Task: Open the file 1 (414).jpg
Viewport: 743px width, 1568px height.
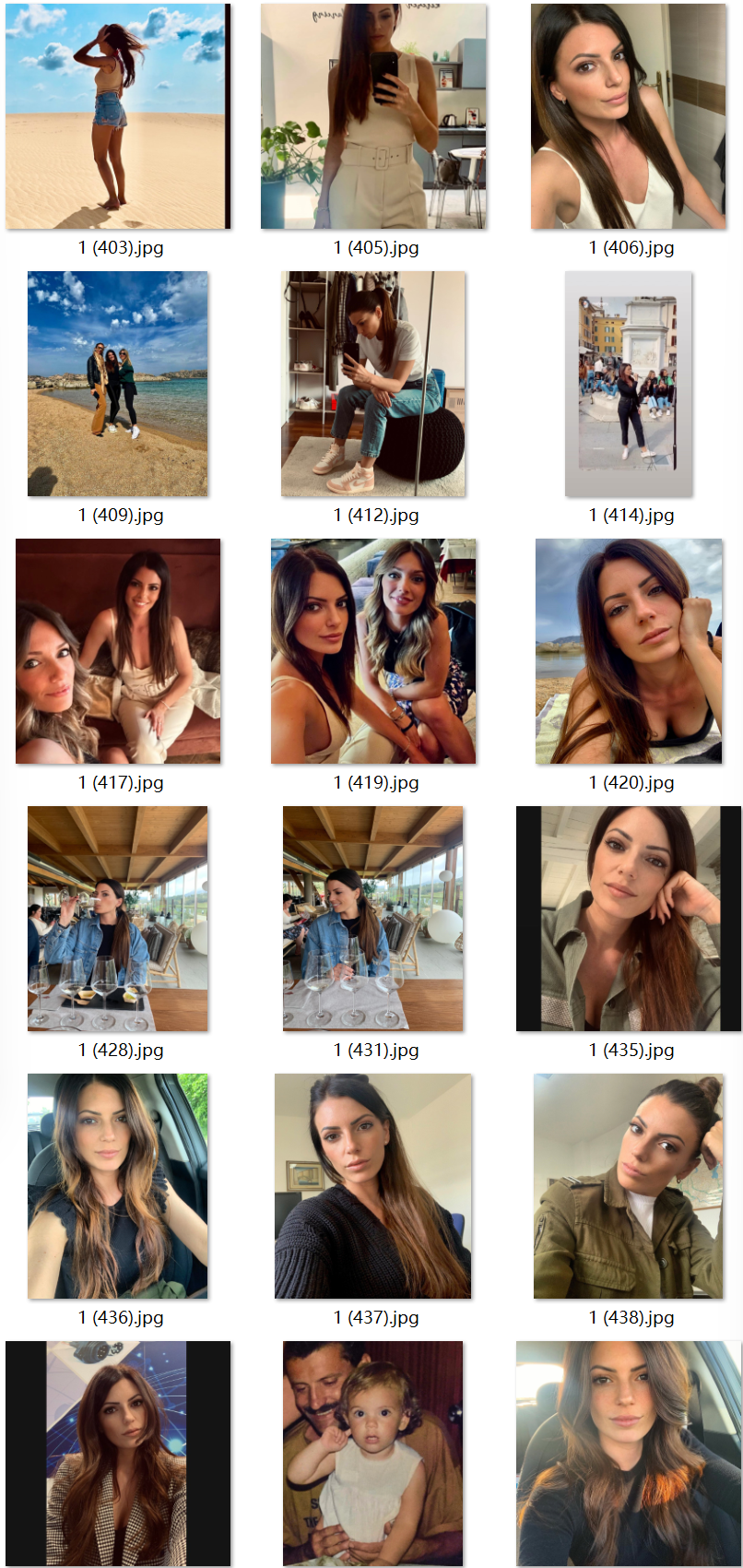Action: pos(629,384)
